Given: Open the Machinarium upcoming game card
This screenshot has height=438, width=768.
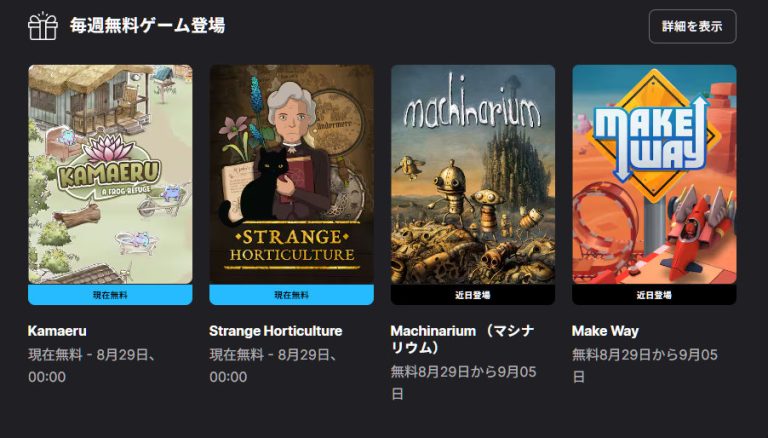Looking at the screenshot, I should pyautogui.click(x=472, y=175).
